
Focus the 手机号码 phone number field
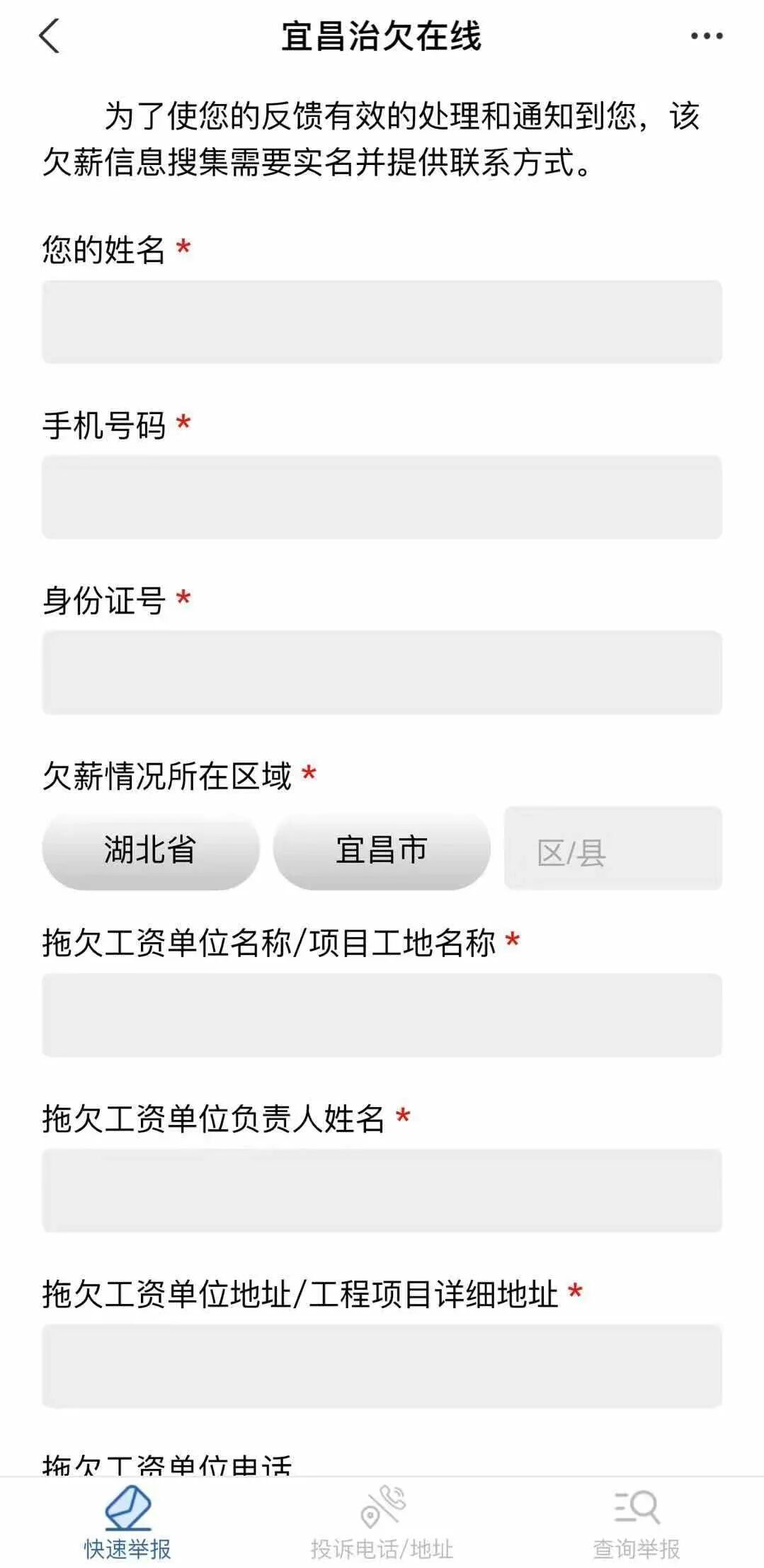(382, 497)
